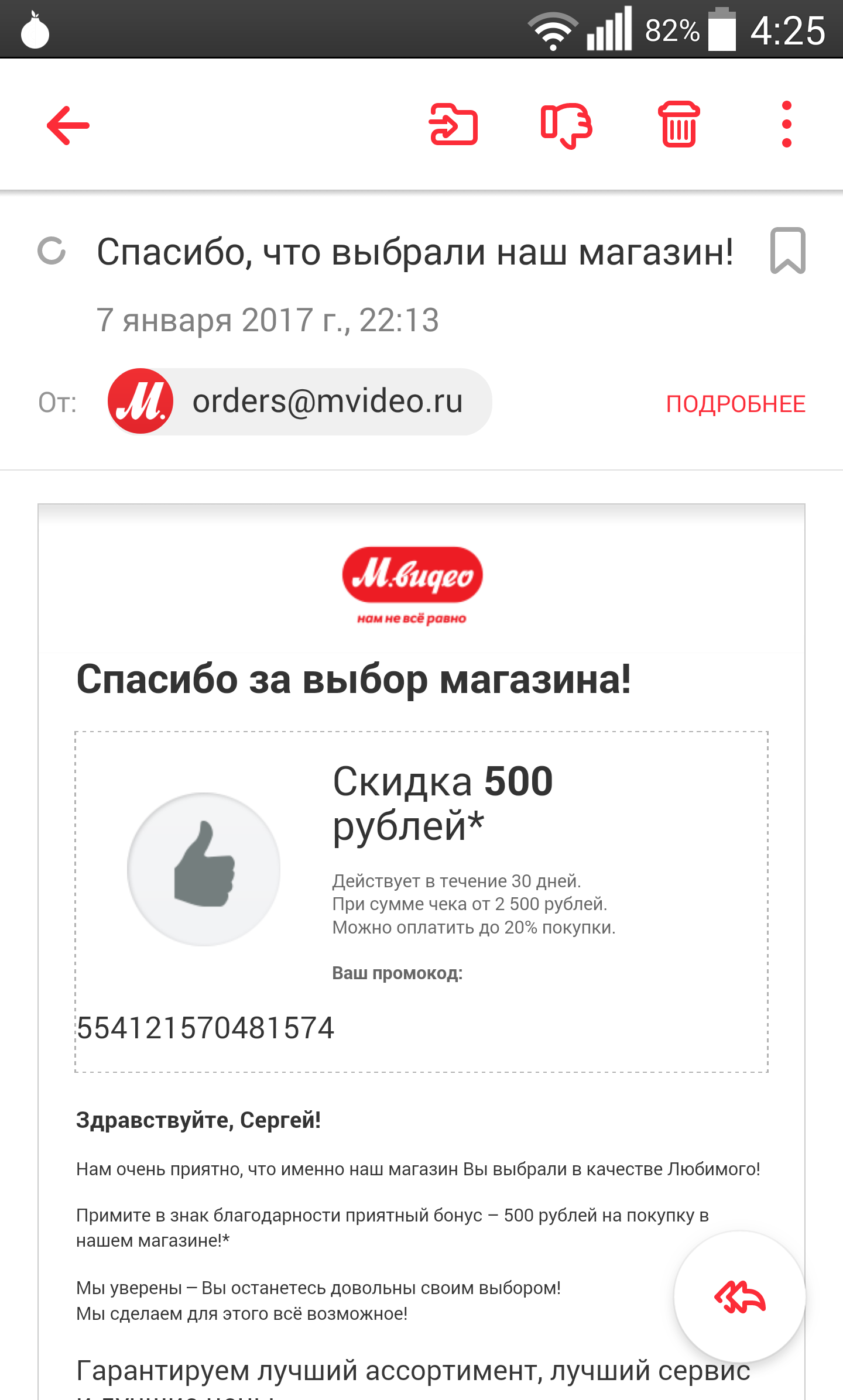This screenshot has height=1400, width=843.
Task: Bookmark this email with the flag icon
Action: coord(788,251)
